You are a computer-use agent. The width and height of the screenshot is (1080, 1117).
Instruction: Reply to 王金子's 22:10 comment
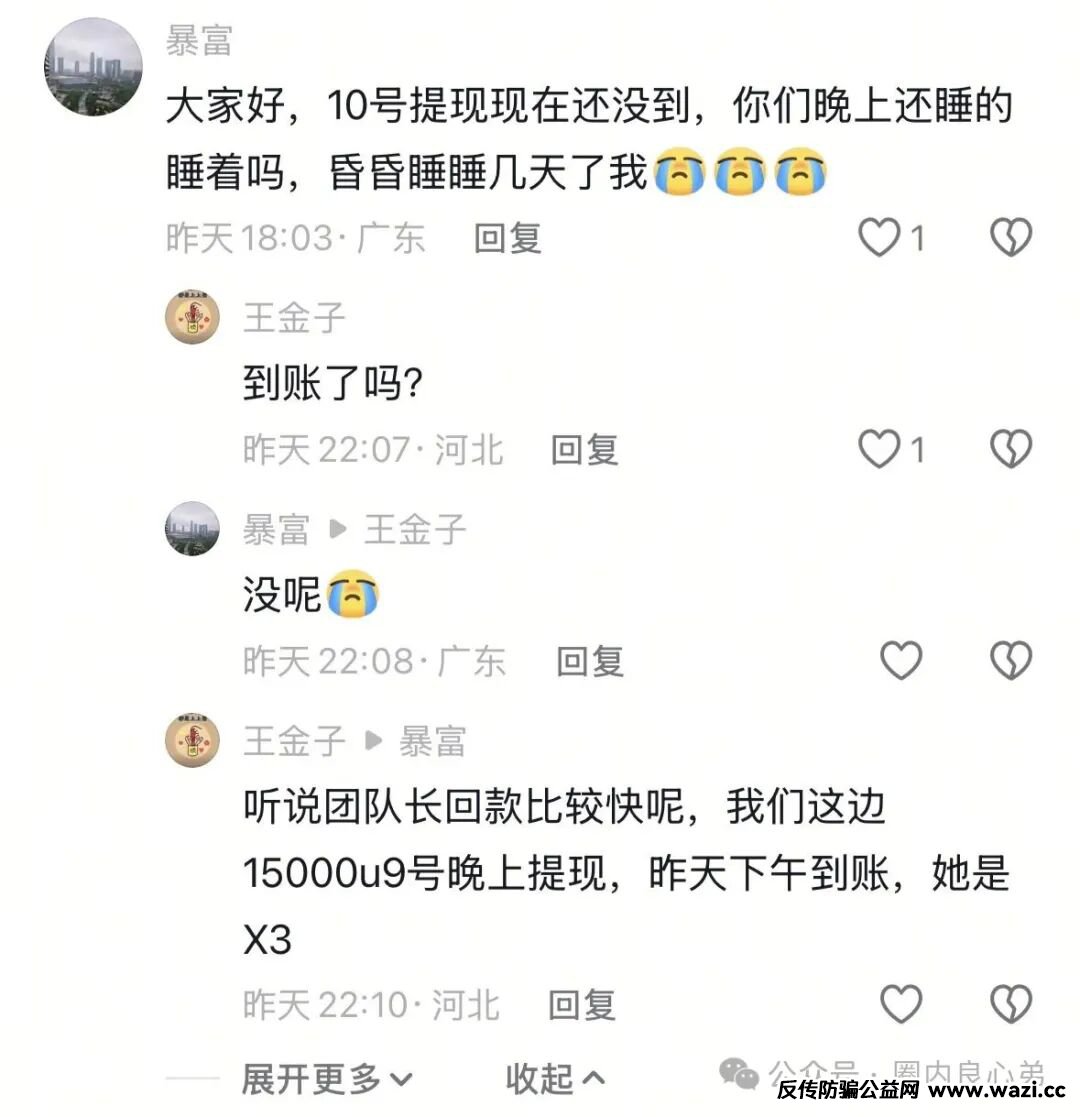click(581, 1004)
